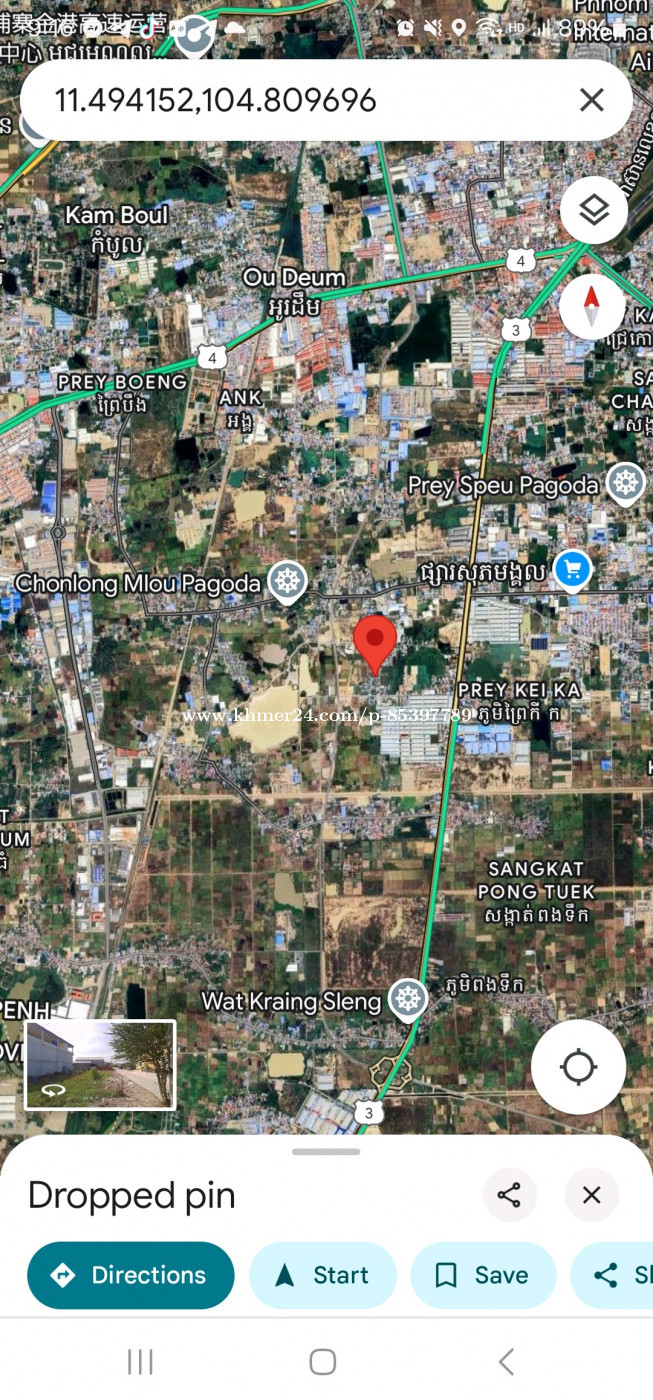Viewport: 653px width, 1400px height.
Task: Open the Street View thumbnail
Action: [x=100, y=1064]
